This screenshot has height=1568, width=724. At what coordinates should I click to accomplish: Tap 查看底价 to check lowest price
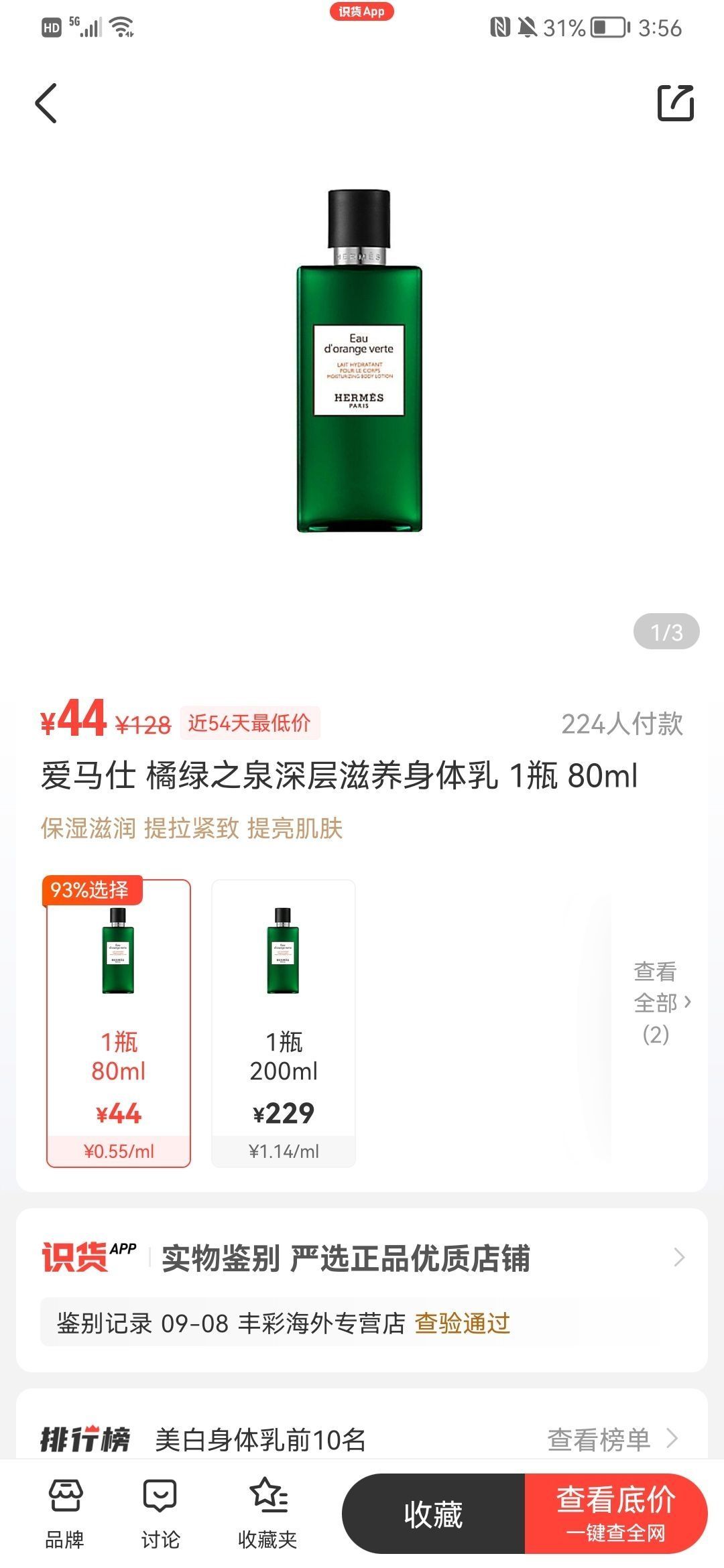[616, 1514]
